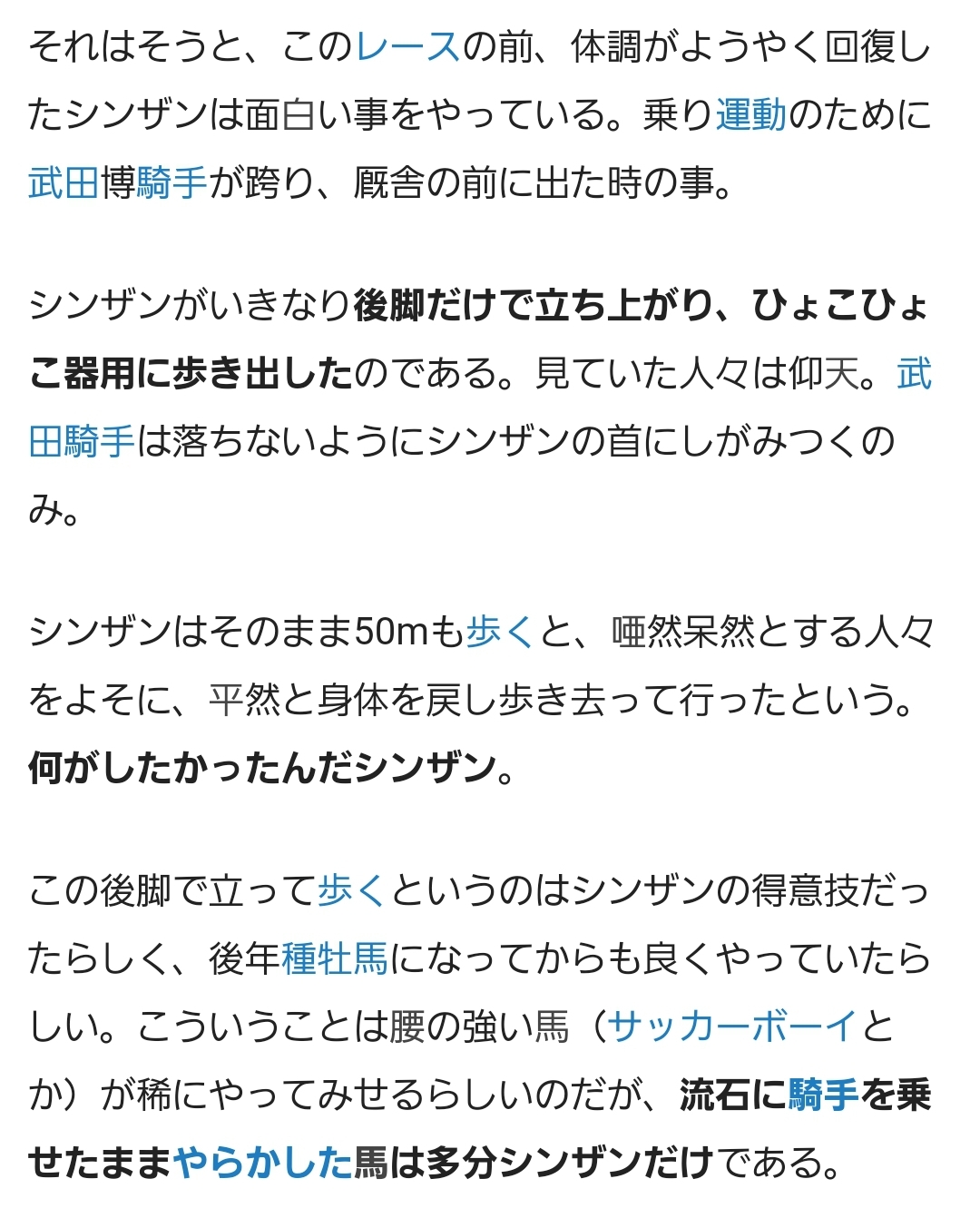Open the bold やらかした link
The image size is (980, 1218).
pos(262,1163)
